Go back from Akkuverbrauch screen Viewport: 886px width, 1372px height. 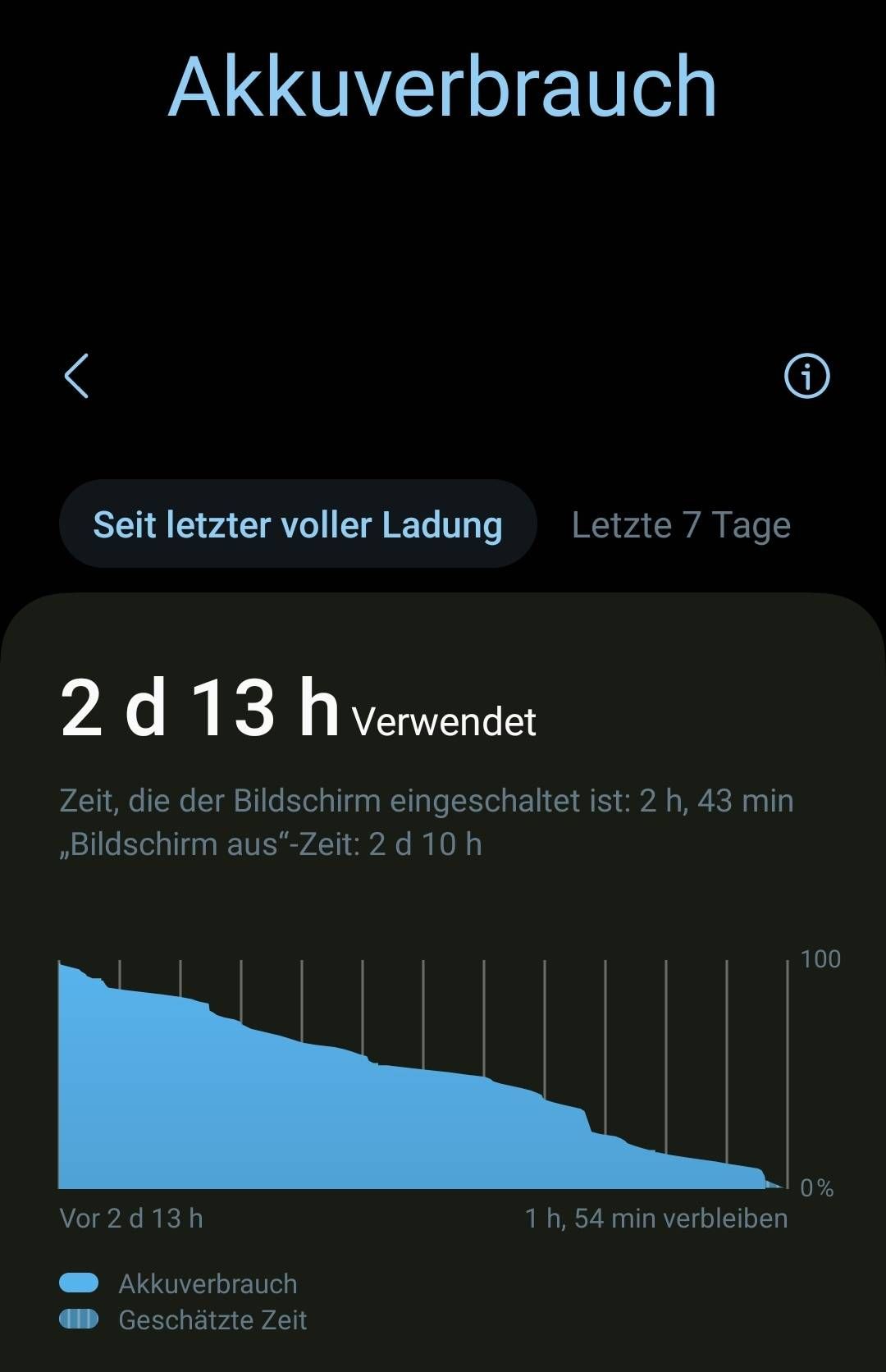[x=76, y=377]
